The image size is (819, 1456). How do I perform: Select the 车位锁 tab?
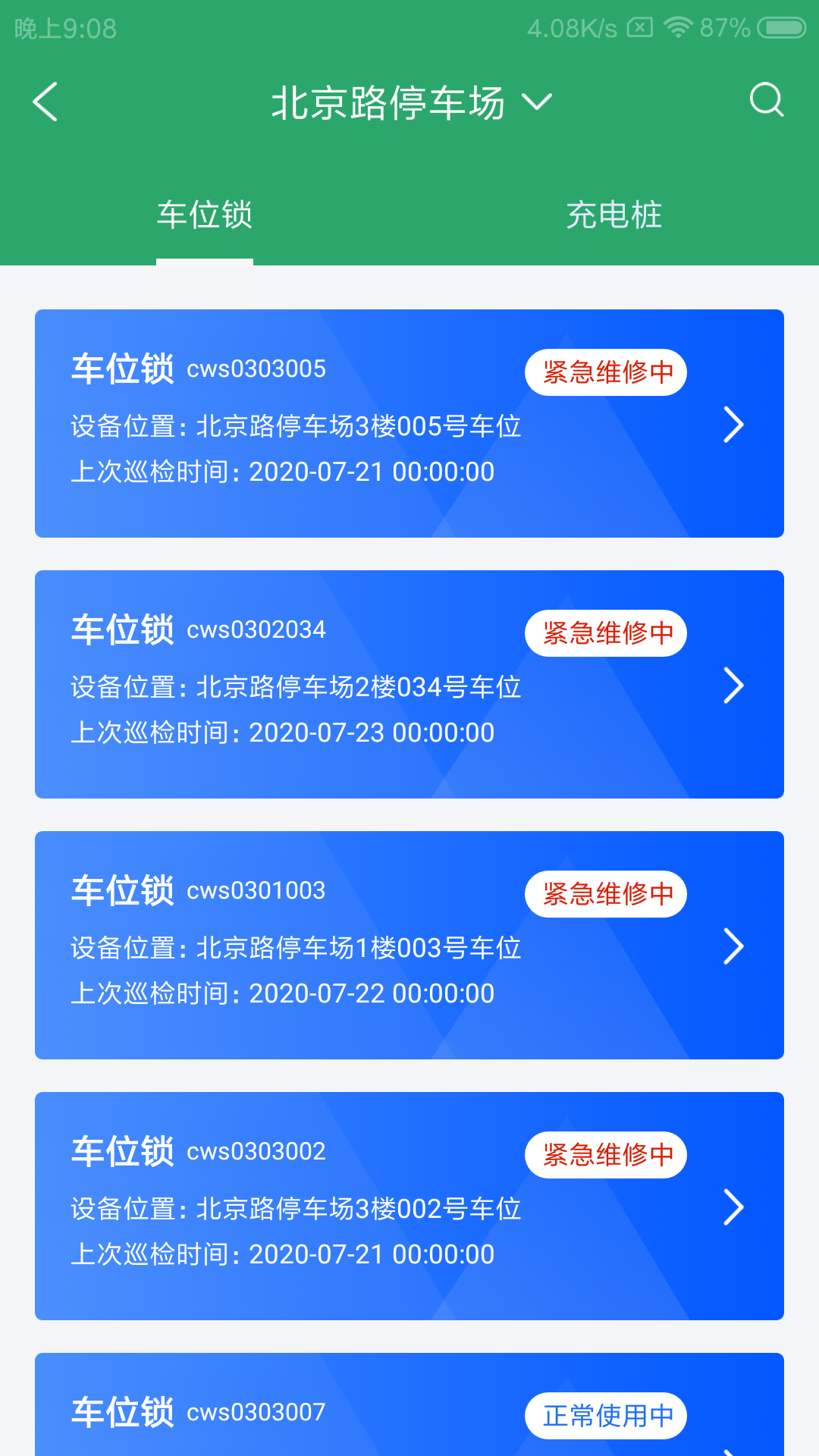(205, 215)
